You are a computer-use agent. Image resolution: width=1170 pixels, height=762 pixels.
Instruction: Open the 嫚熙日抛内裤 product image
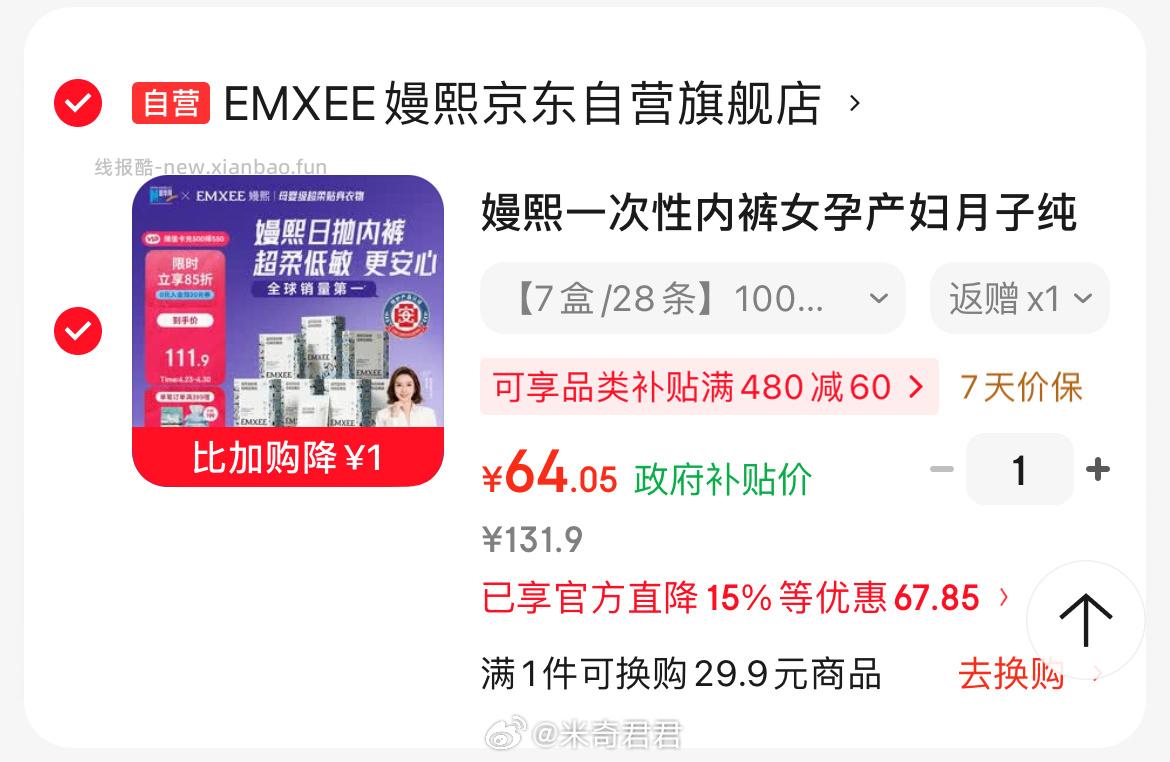point(288,330)
